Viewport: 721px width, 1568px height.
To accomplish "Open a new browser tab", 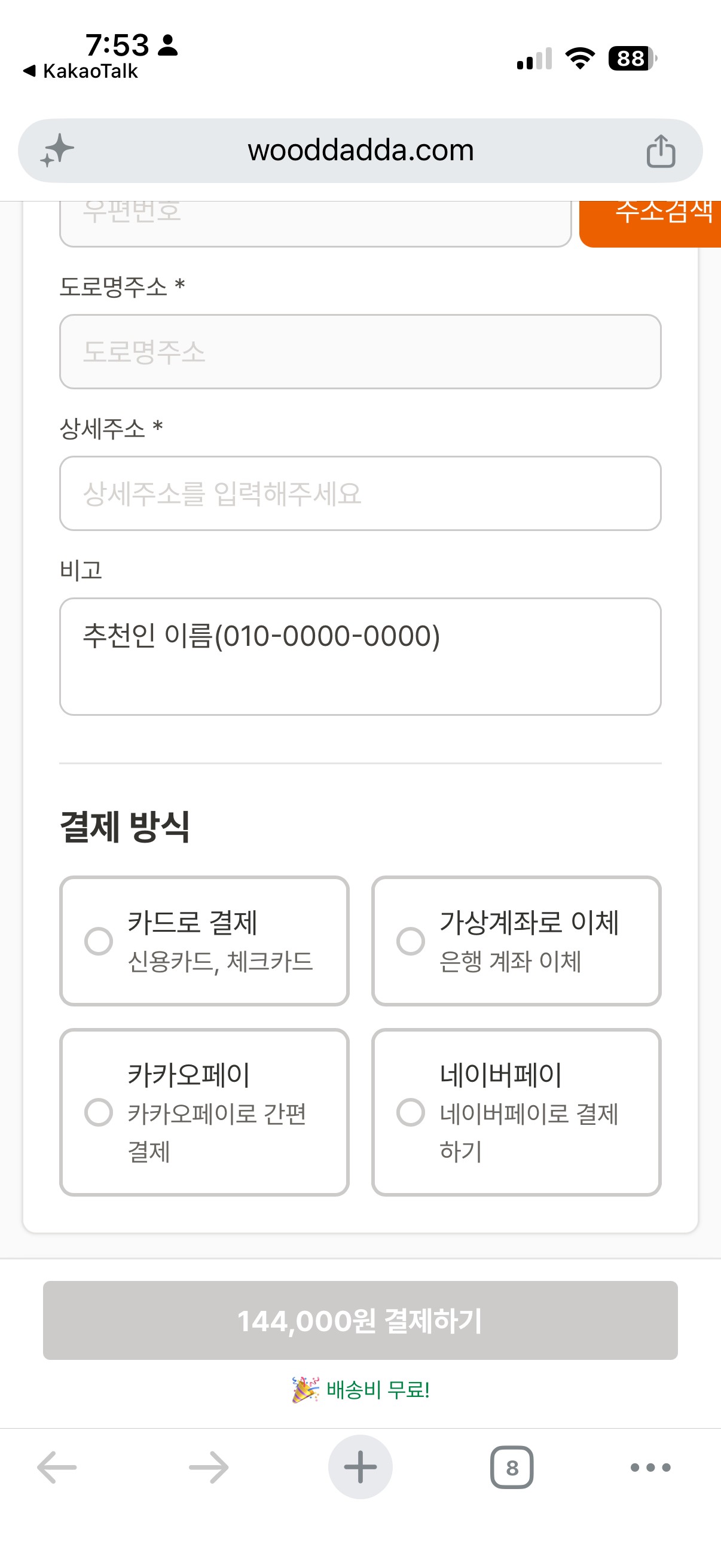I will click(x=360, y=1467).
